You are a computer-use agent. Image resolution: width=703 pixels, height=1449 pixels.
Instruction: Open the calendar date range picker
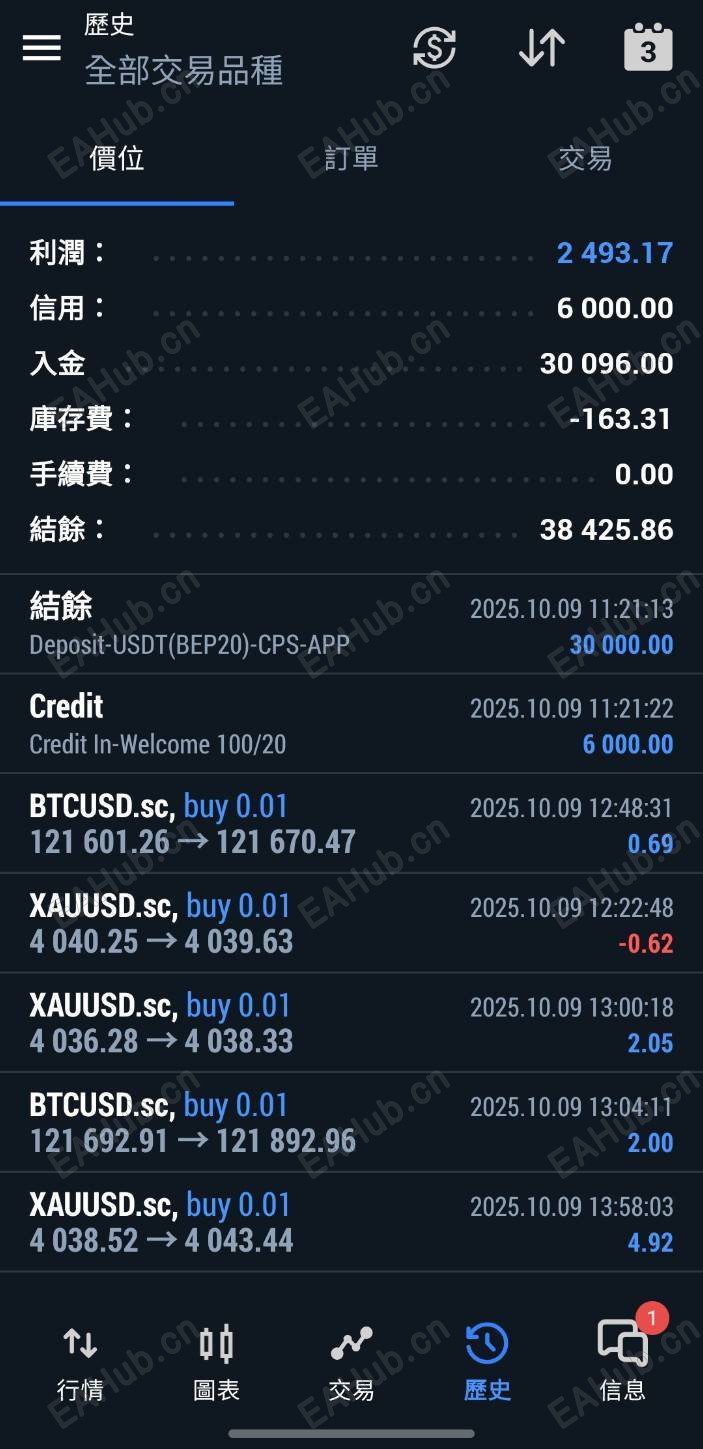click(x=648, y=48)
